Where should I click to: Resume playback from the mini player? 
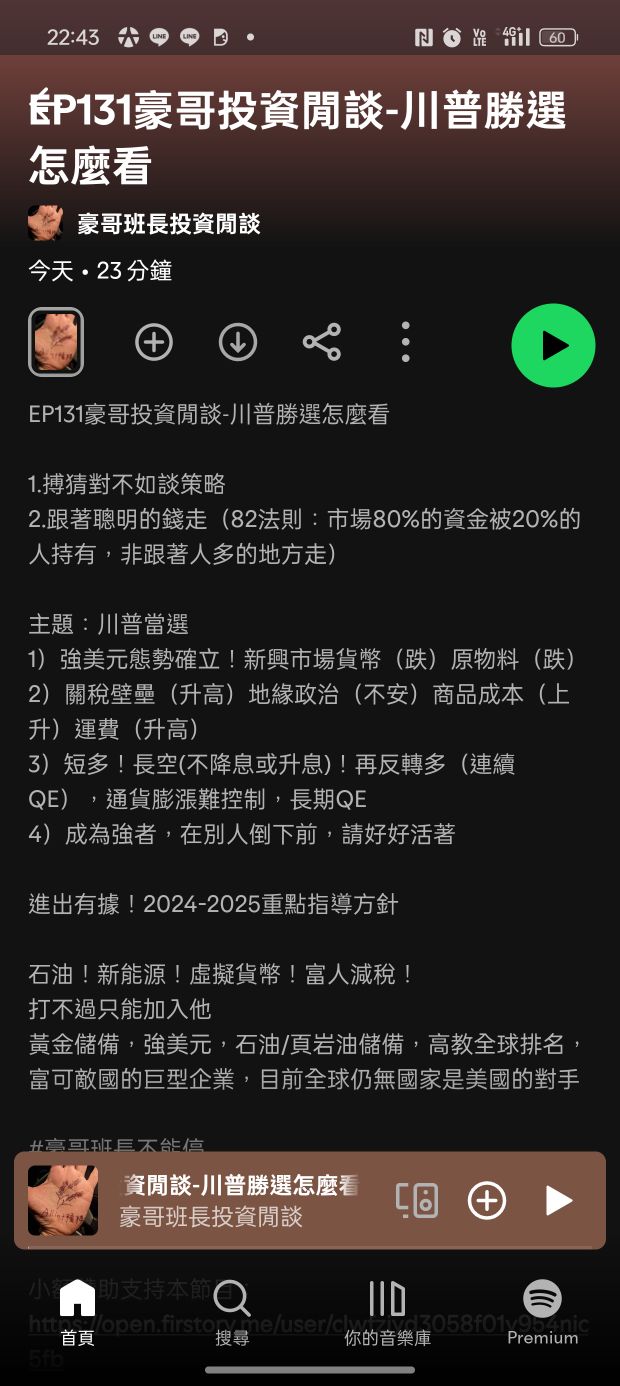[x=557, y=1200]
